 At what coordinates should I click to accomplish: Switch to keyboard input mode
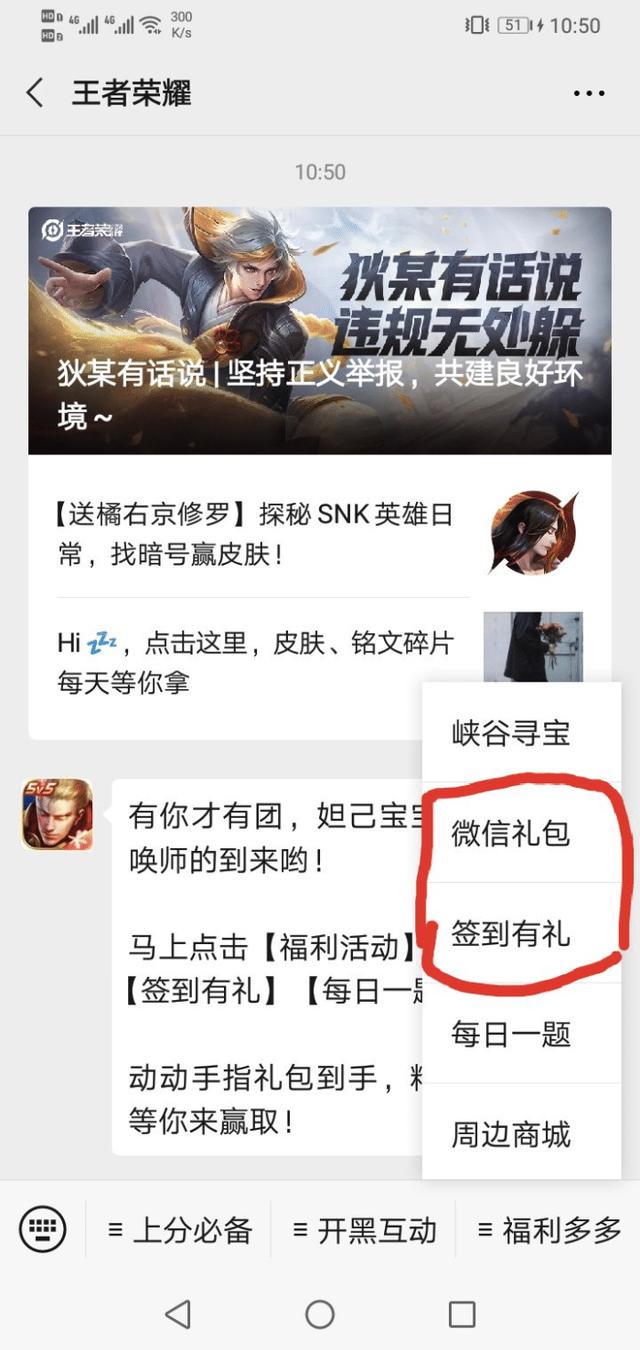[42, 1229]
